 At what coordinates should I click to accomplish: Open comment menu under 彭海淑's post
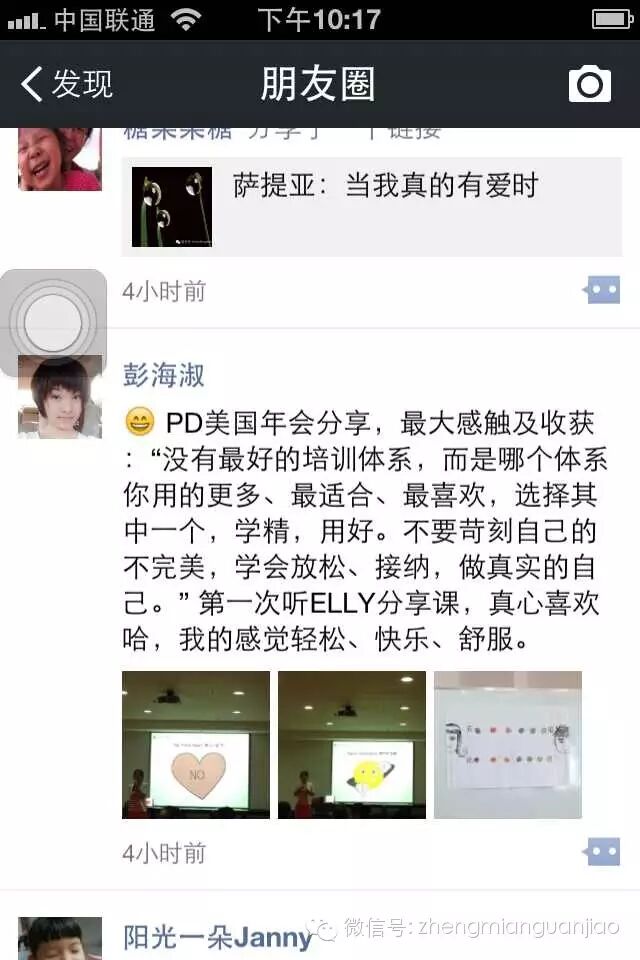602,852
